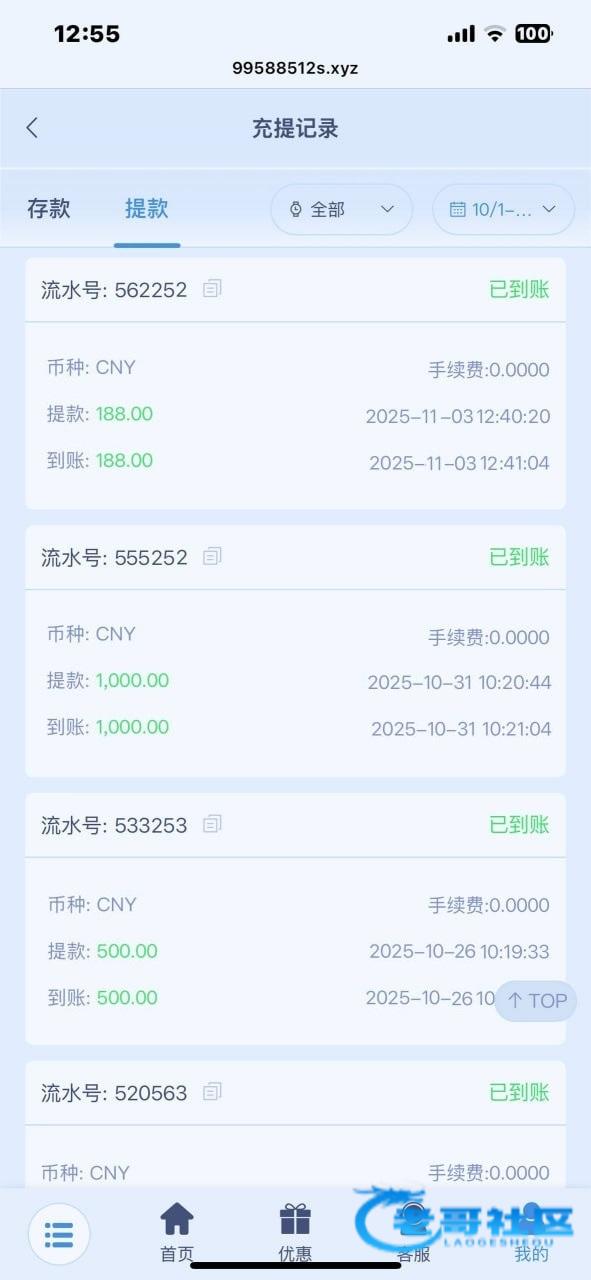The width and height of the screenshot is (591, 1280).
Task: Open the list menu button
Action: (59, 1234)
